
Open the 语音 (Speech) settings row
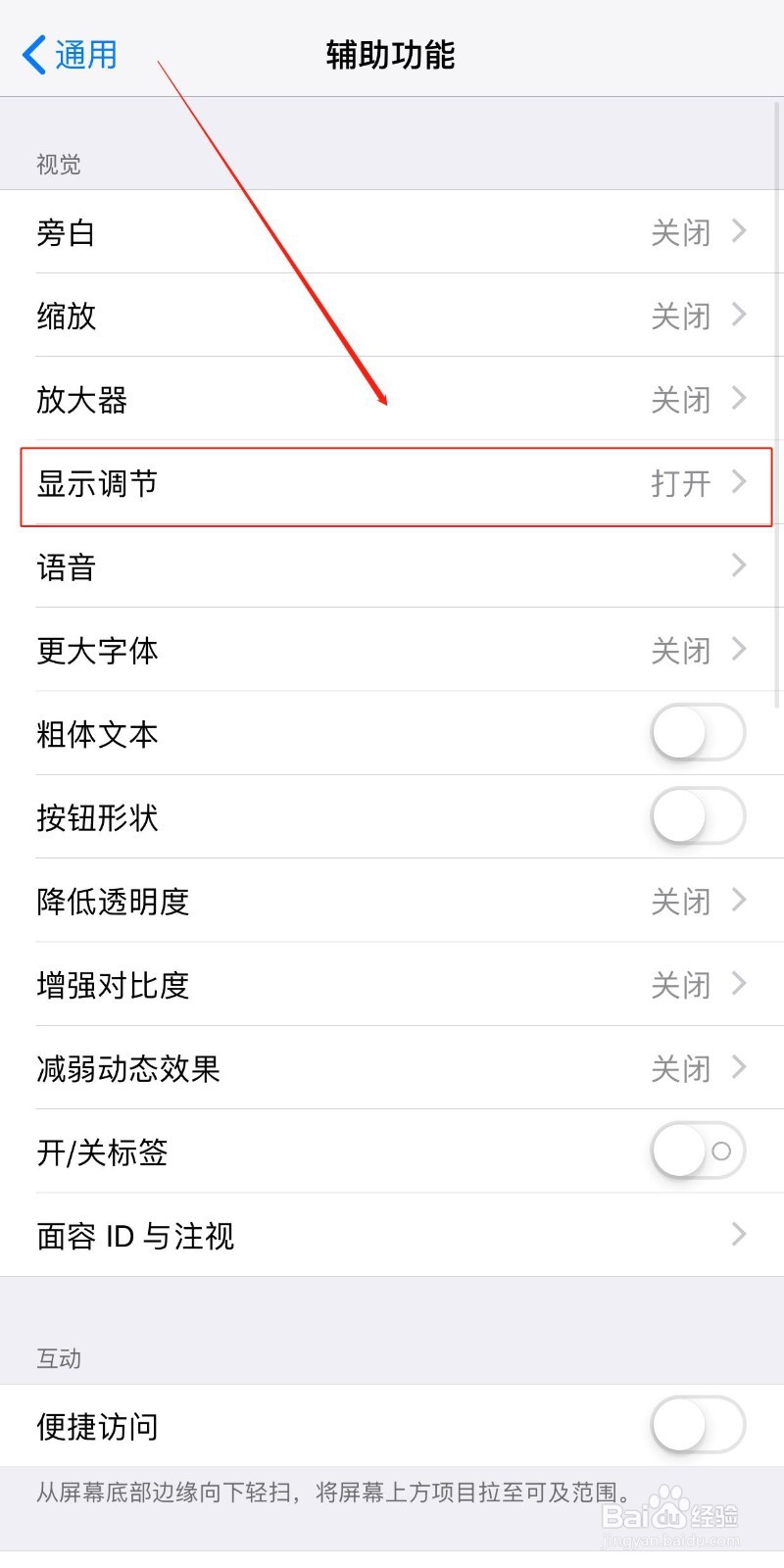(x=392, y=566)
